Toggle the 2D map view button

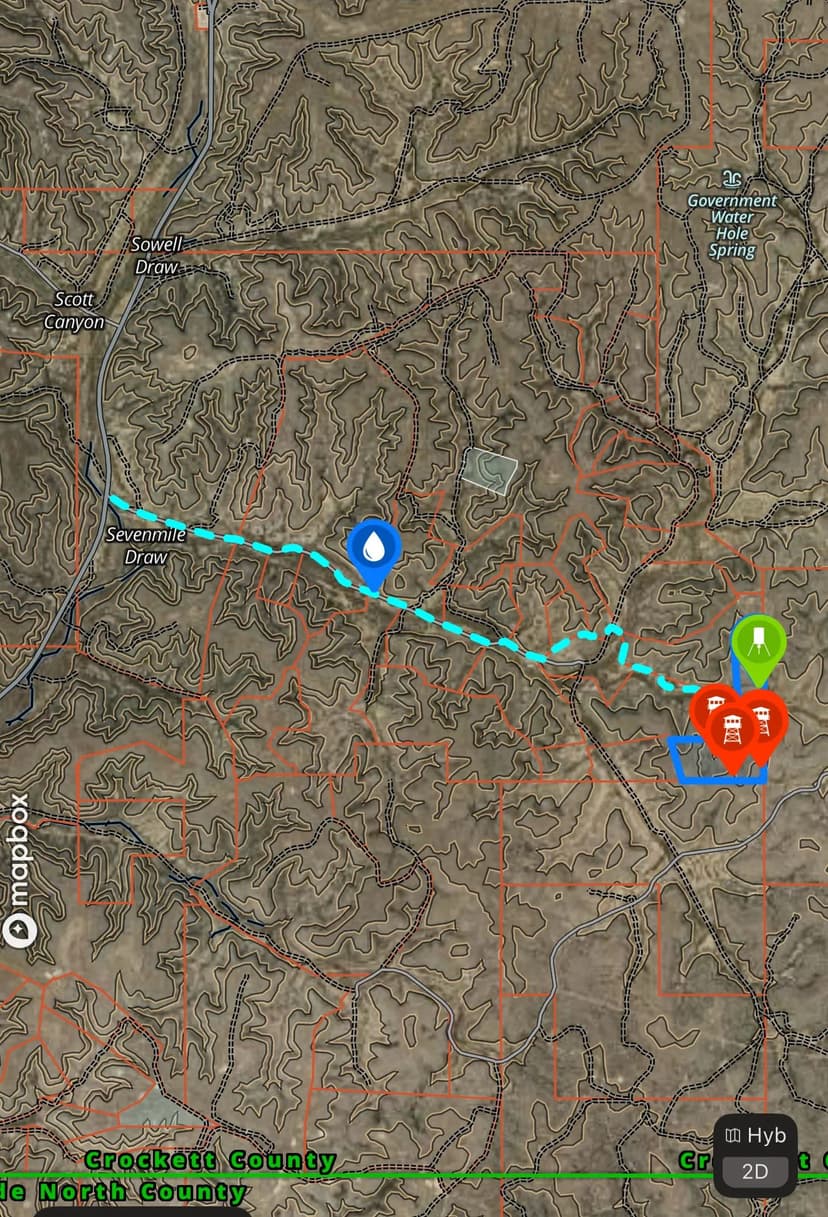point(755,1171)
